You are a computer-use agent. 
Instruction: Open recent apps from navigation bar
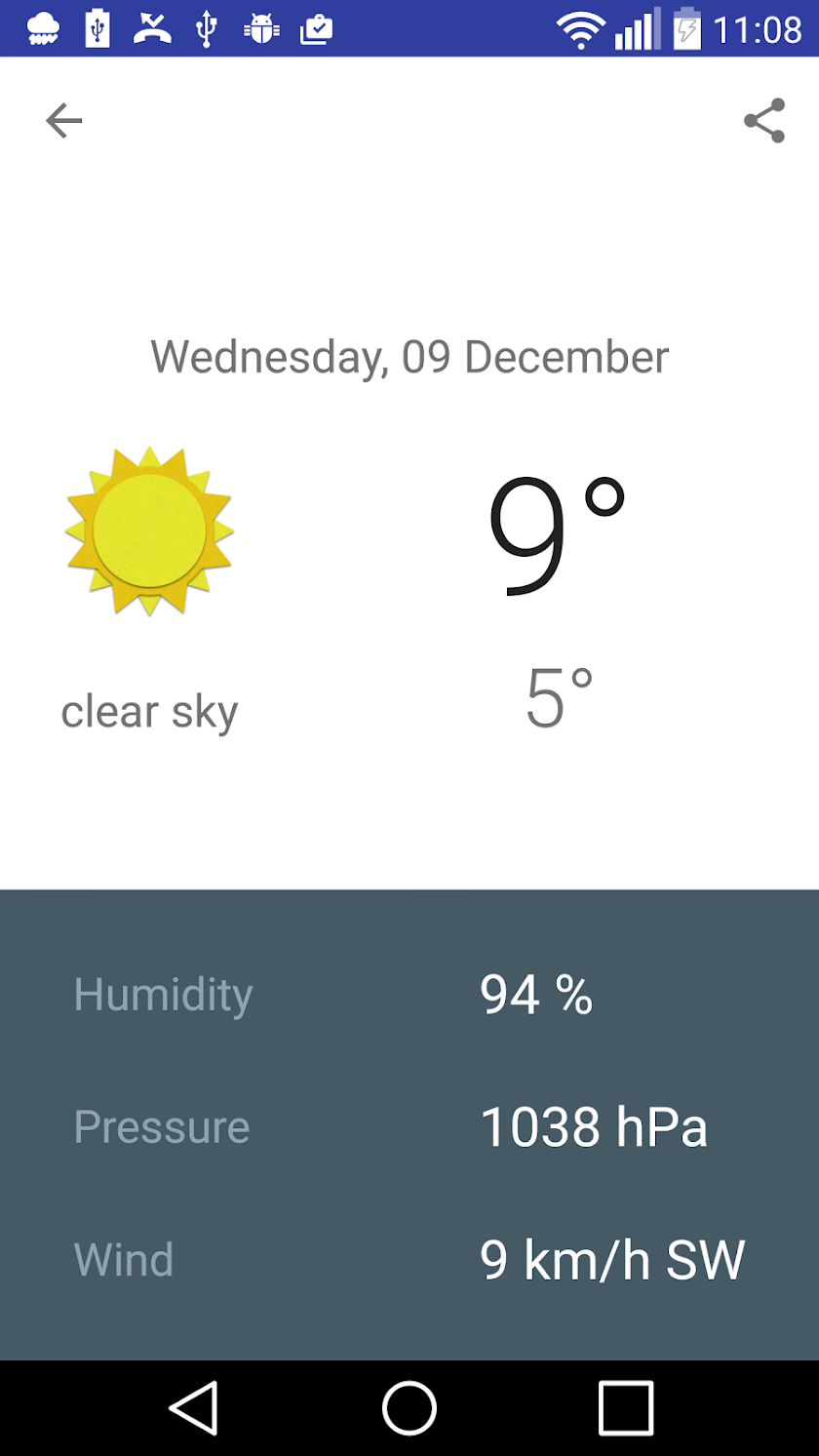625,1408
